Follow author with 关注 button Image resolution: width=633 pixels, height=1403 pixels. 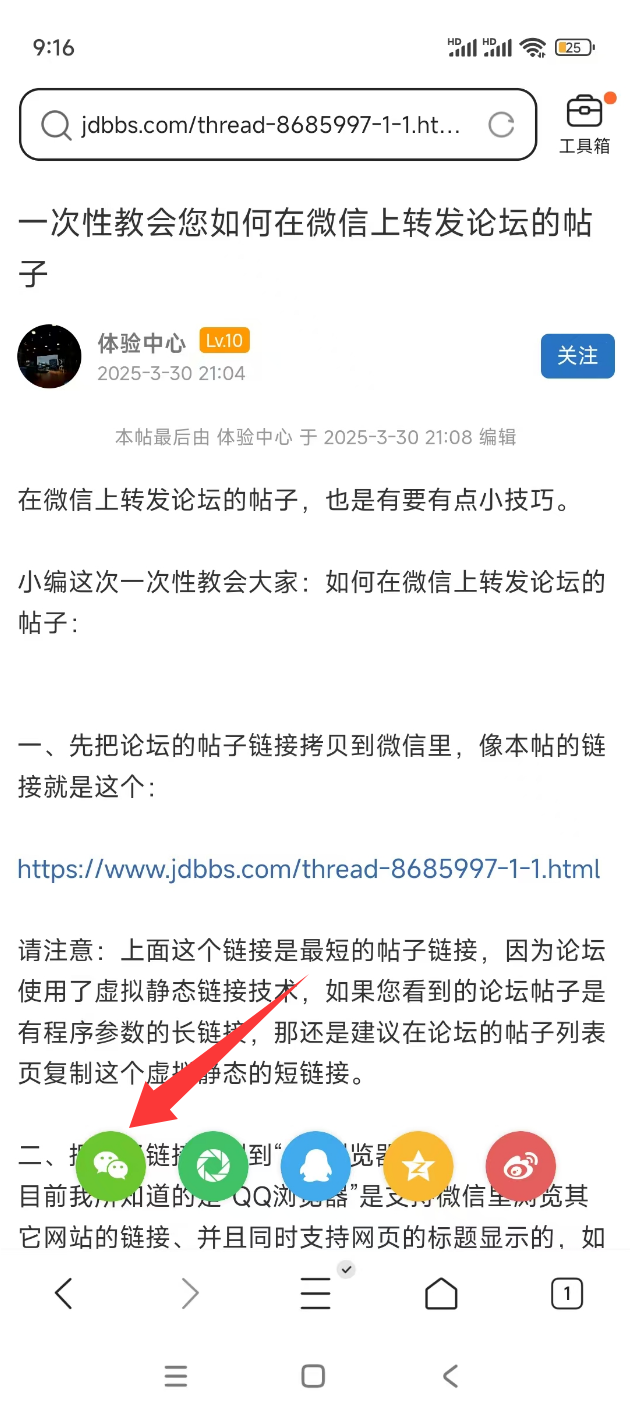[577, 356]
